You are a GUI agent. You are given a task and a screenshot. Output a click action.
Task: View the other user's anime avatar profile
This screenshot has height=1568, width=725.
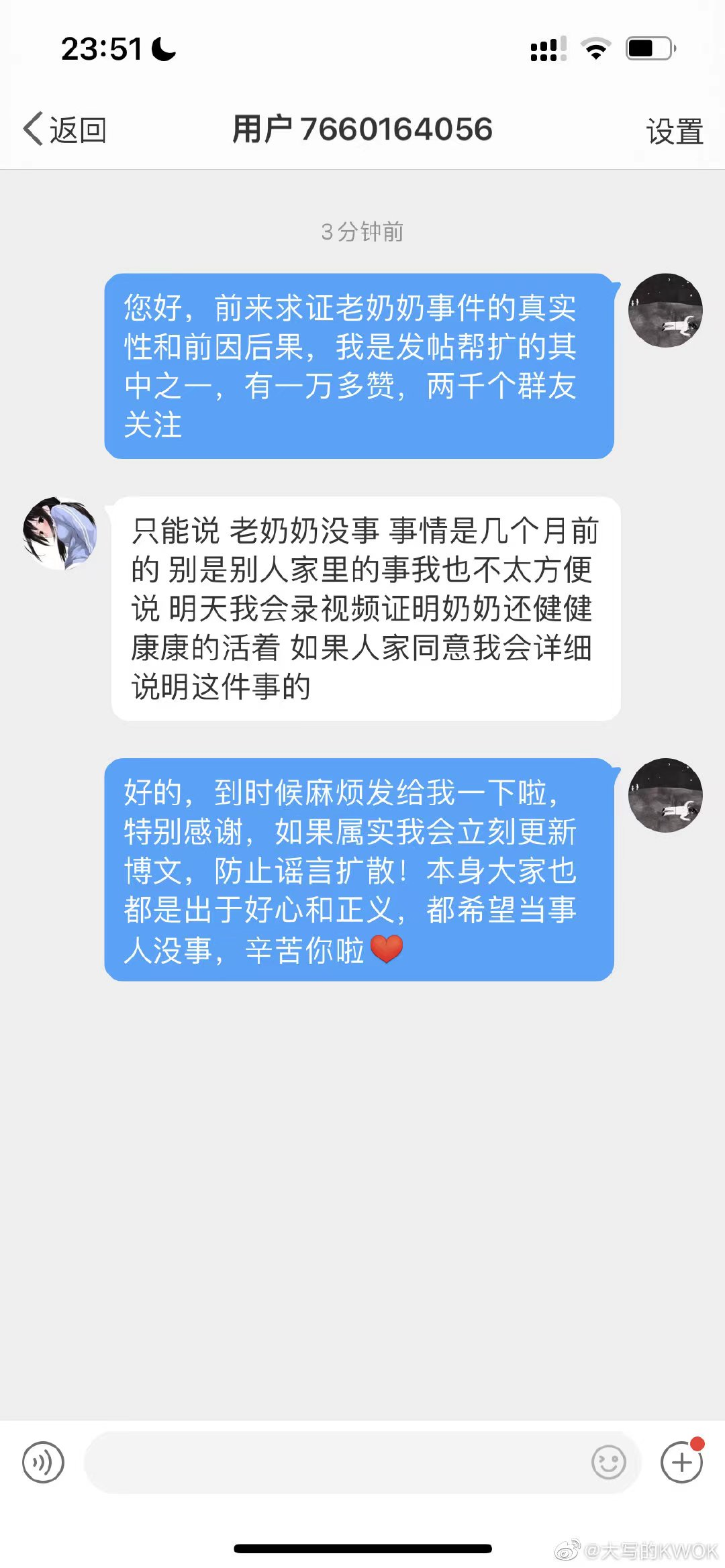coord(60,533)
